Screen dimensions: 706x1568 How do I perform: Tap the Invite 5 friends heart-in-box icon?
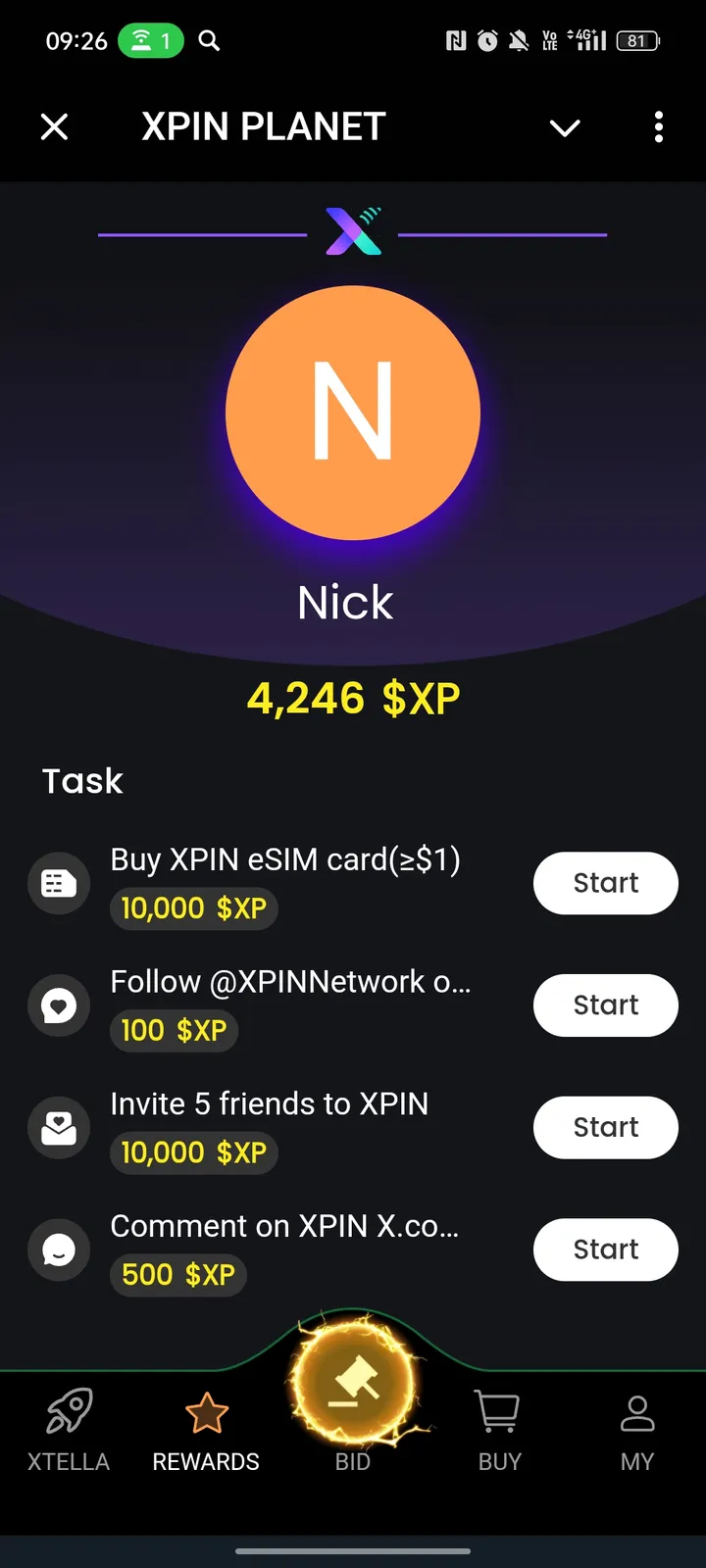(58, 1127)
